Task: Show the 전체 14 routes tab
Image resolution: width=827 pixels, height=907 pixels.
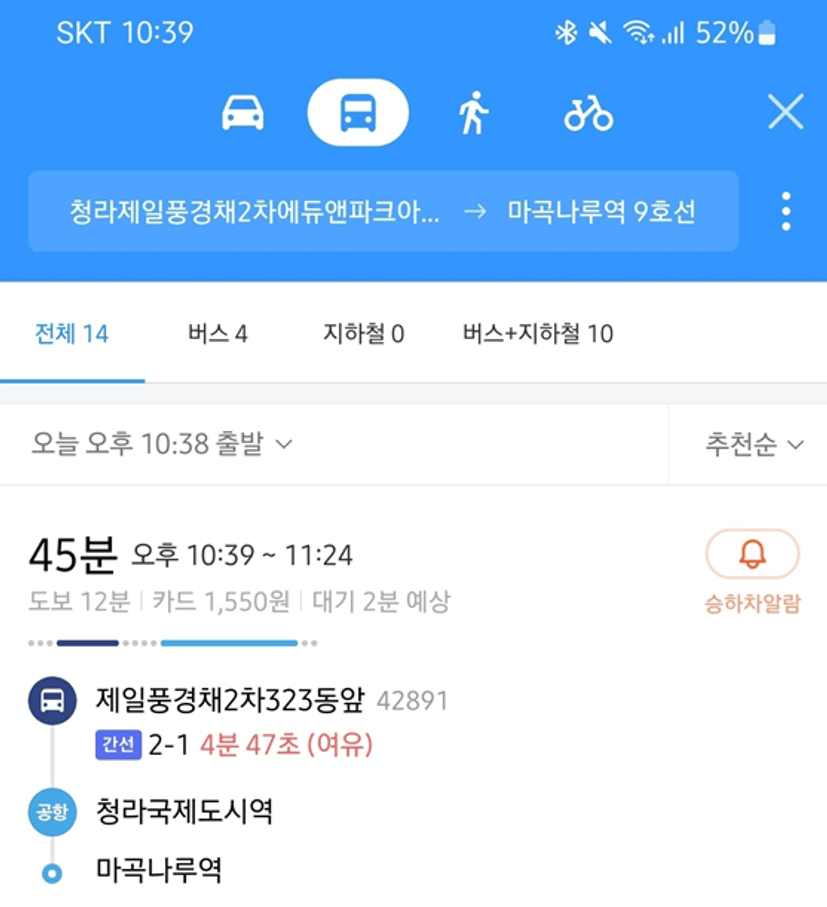Action: [72, 334]
